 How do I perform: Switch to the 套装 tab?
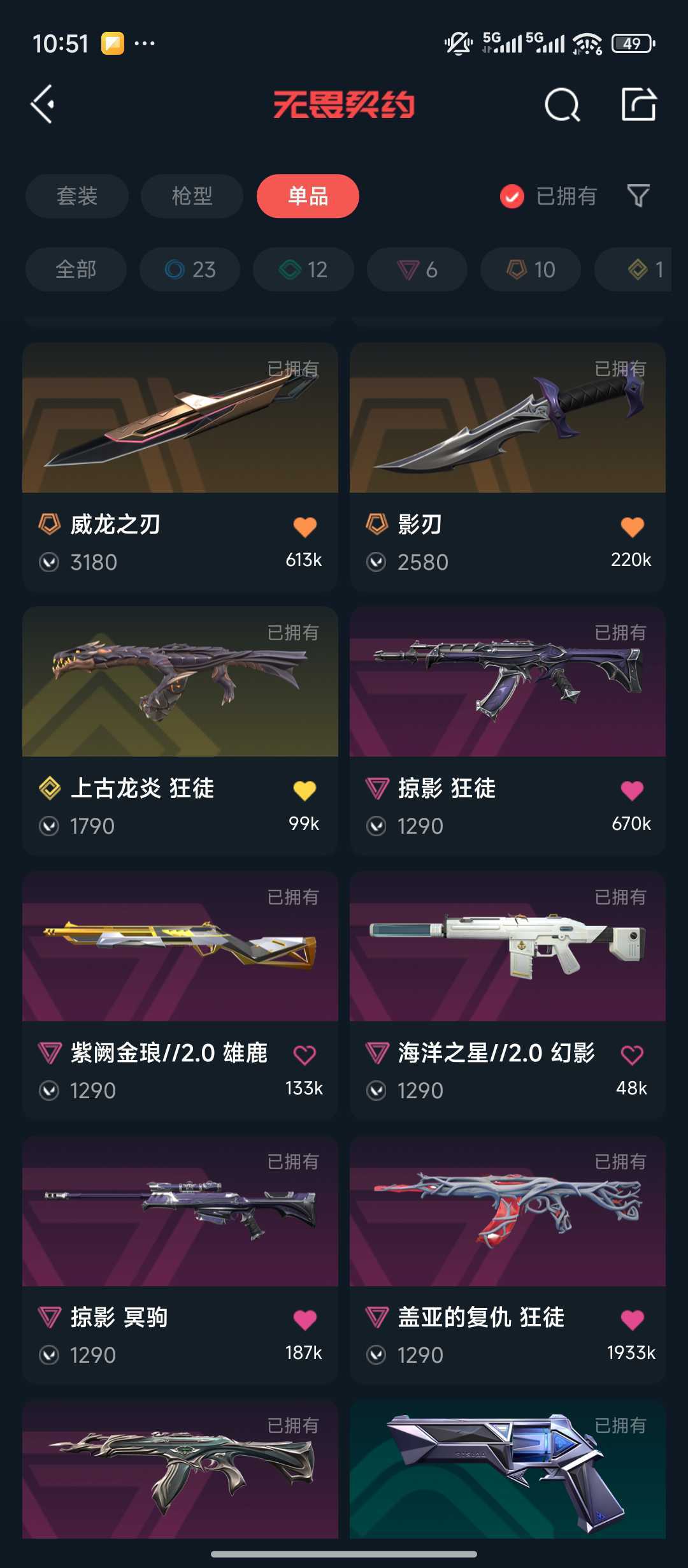tap(77, 196)
